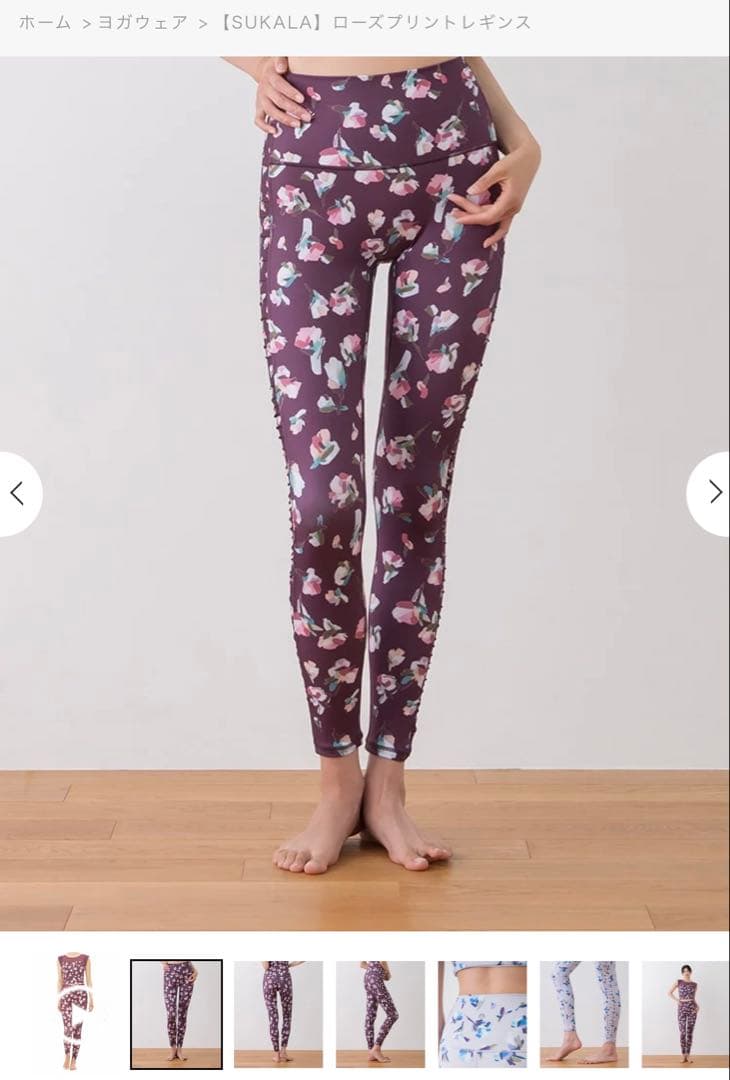Select the back-view leggings thumbnail
The image size is (730, 1080).
[279, 1013]
